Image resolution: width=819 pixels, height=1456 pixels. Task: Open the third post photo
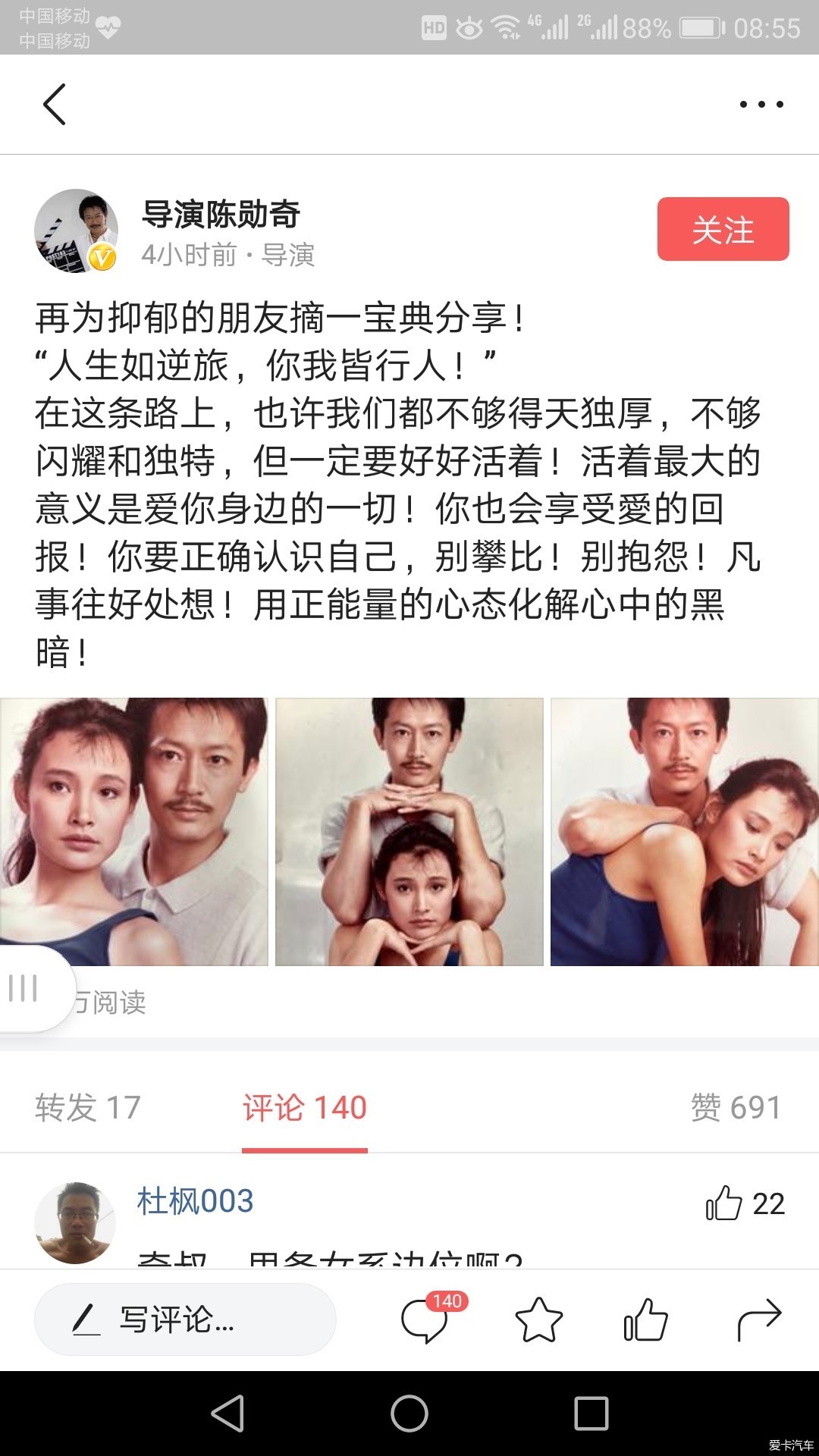684,831
